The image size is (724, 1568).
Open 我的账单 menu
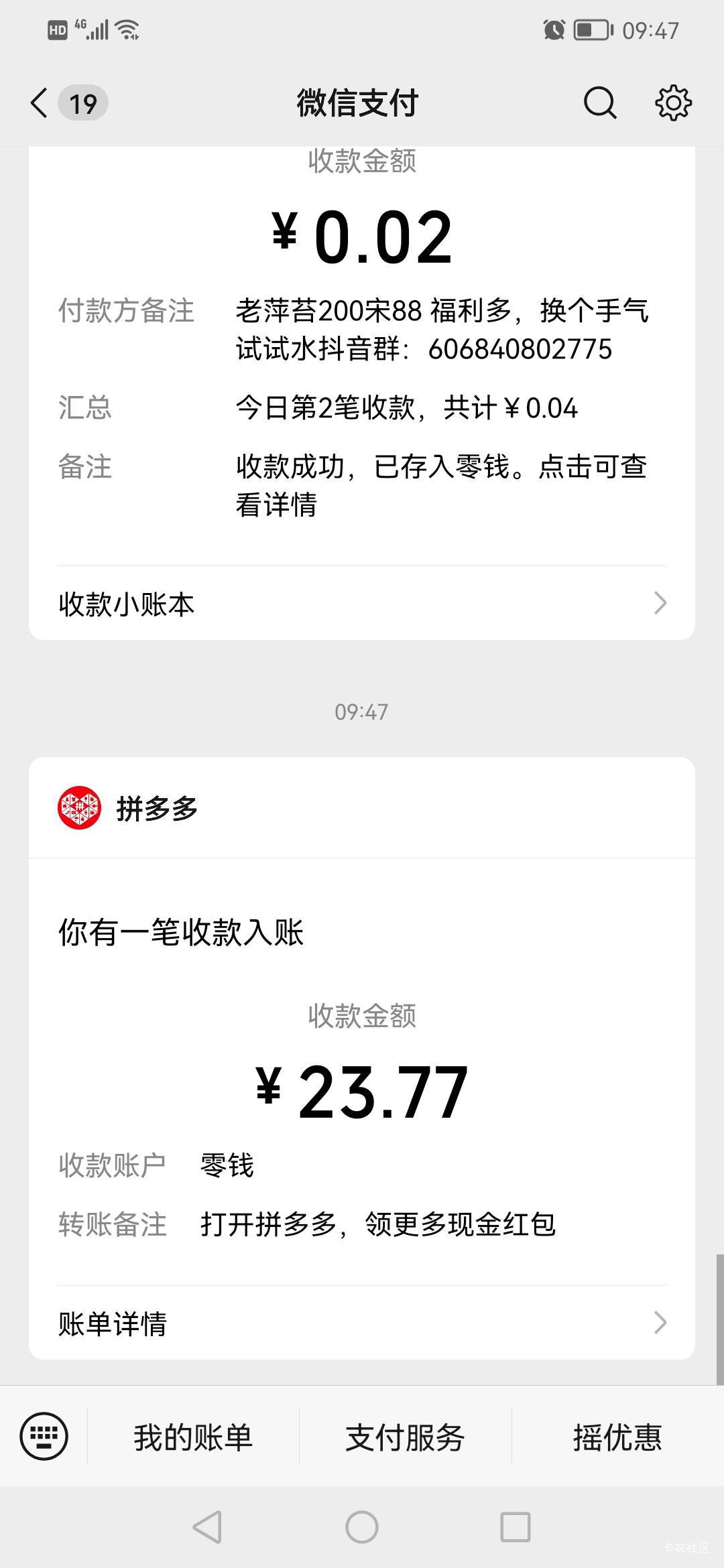(x=193, y=1437)
